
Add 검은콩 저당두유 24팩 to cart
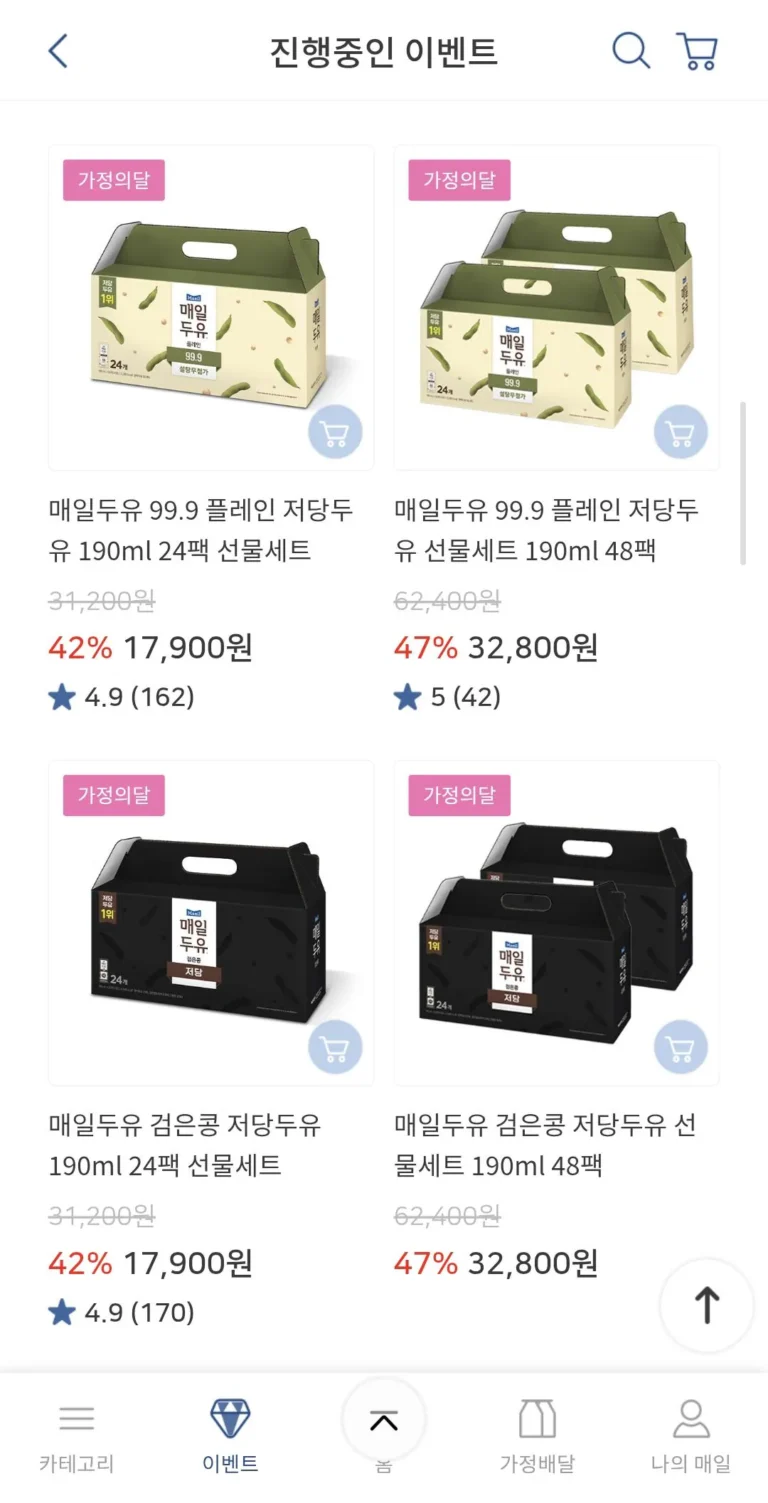point(335,1047)
